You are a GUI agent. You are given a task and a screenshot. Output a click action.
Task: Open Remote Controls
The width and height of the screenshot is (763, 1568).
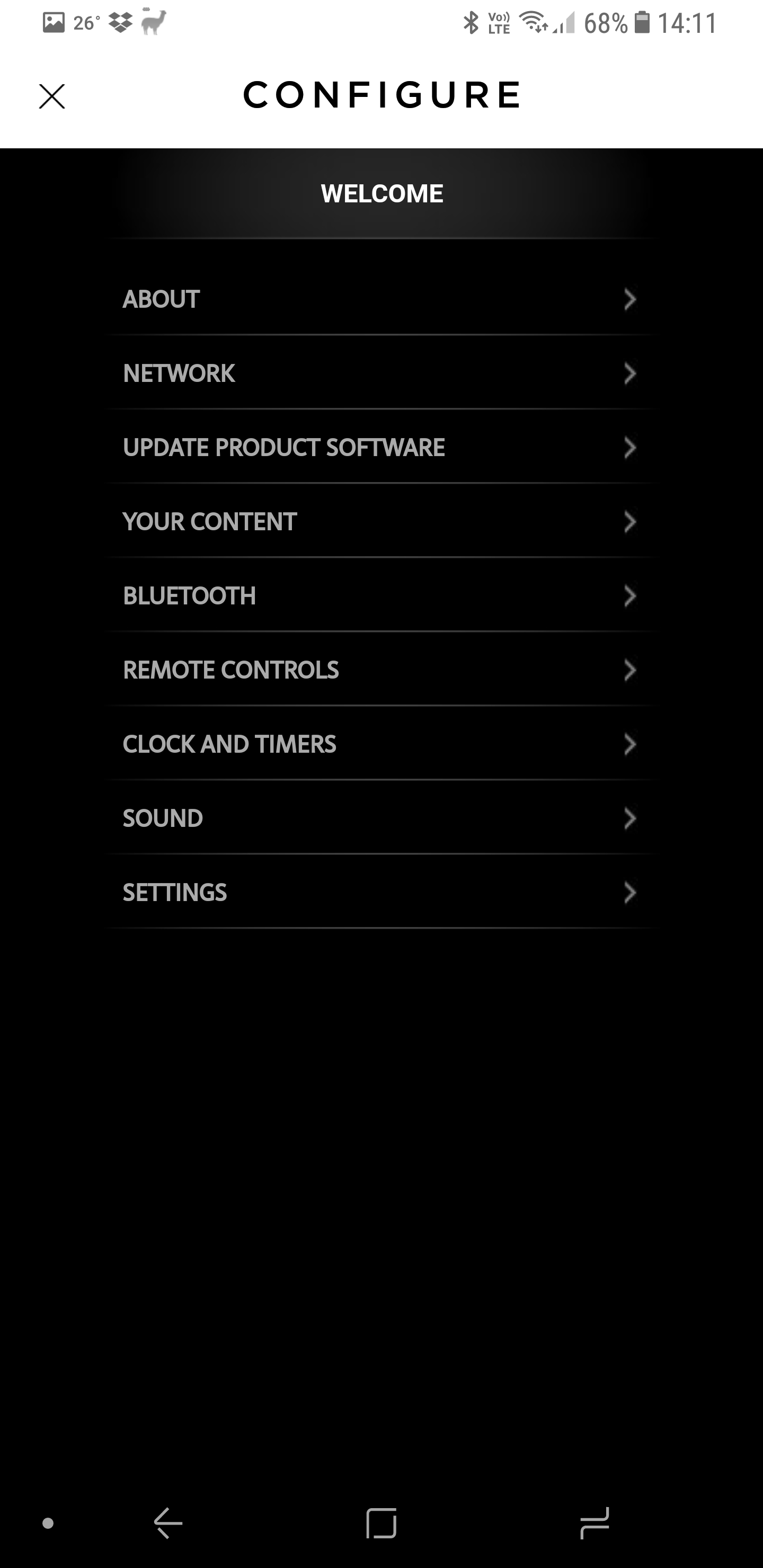point(381,670)
